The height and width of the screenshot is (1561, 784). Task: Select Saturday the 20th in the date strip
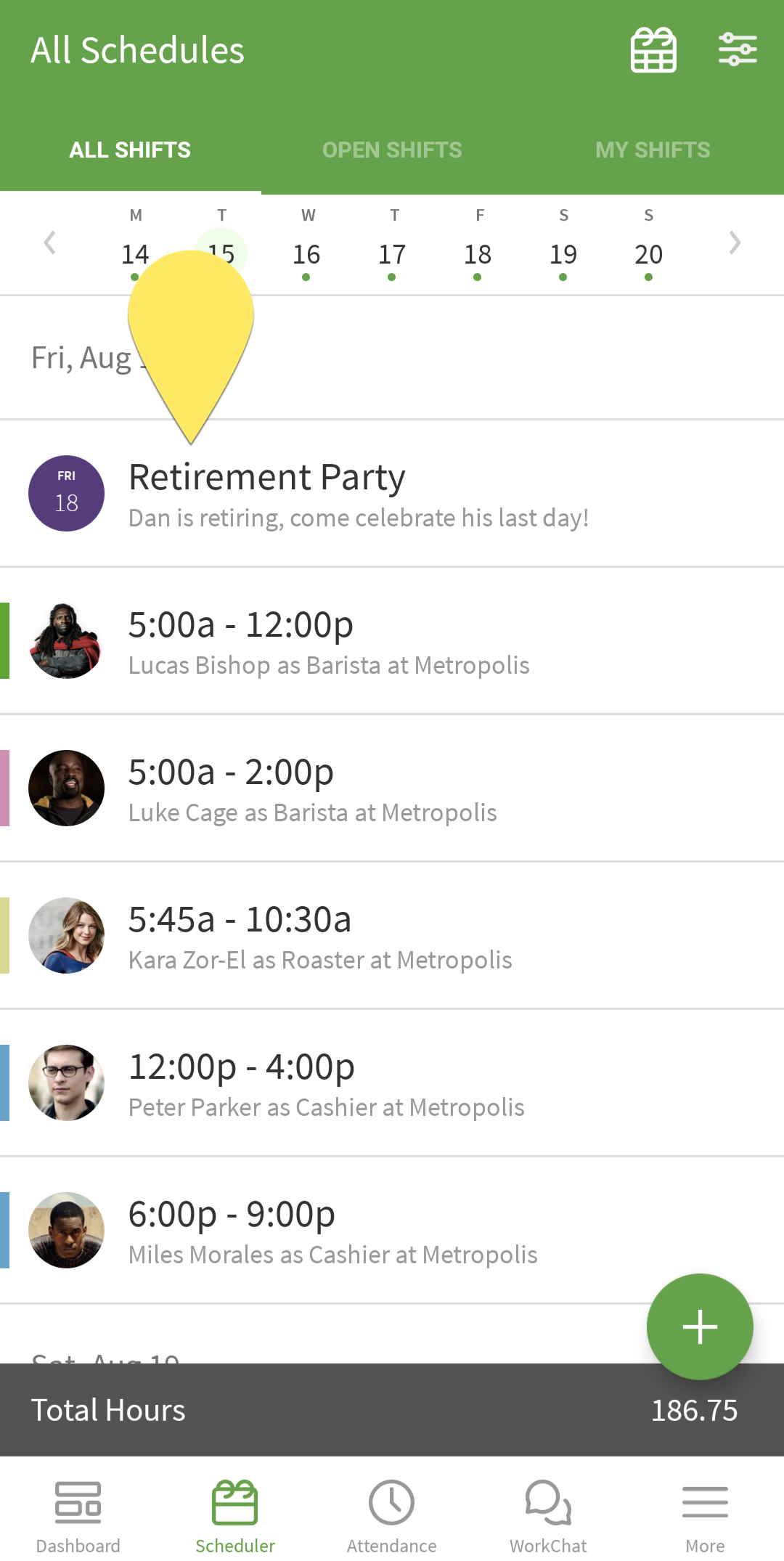[648, 254]
